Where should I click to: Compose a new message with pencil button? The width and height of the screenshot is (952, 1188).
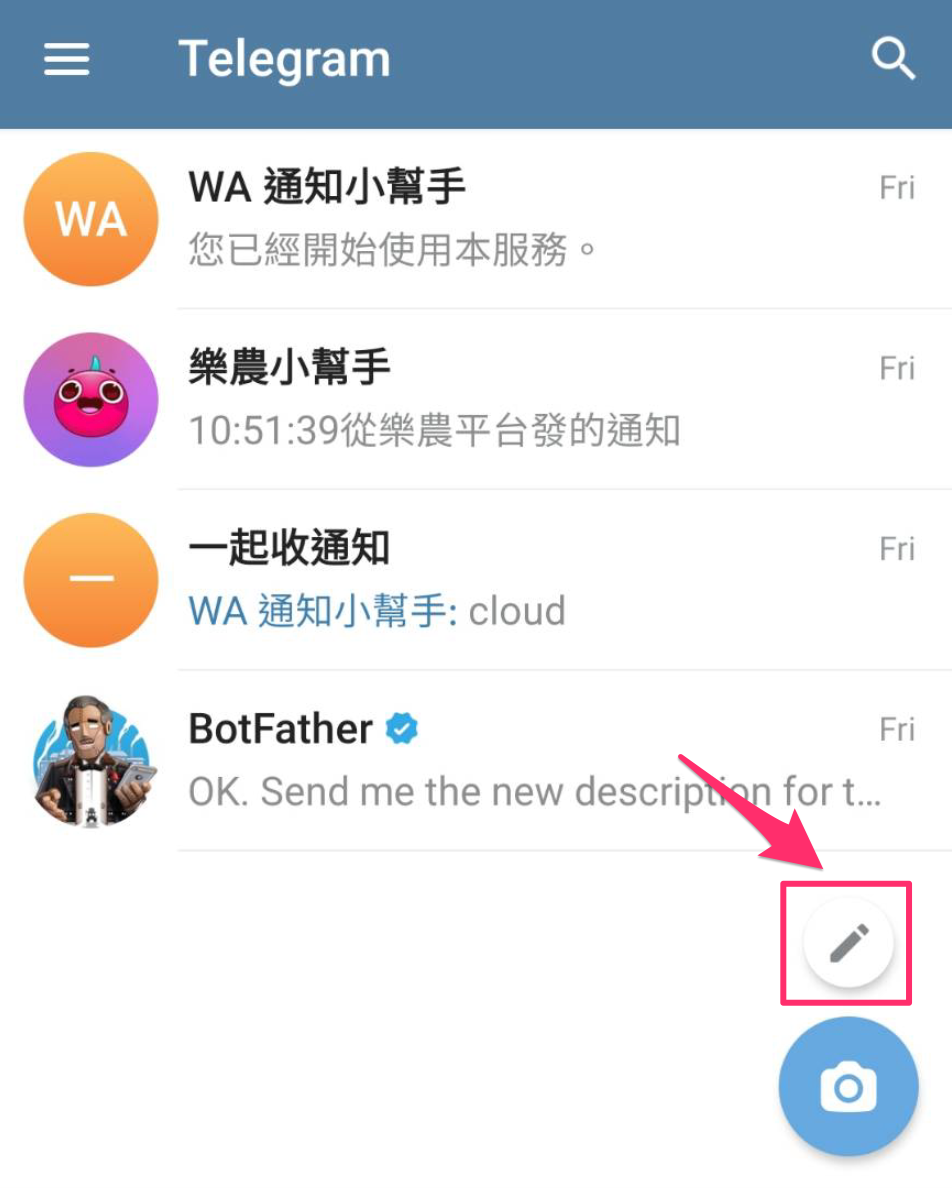click(848, 943)
